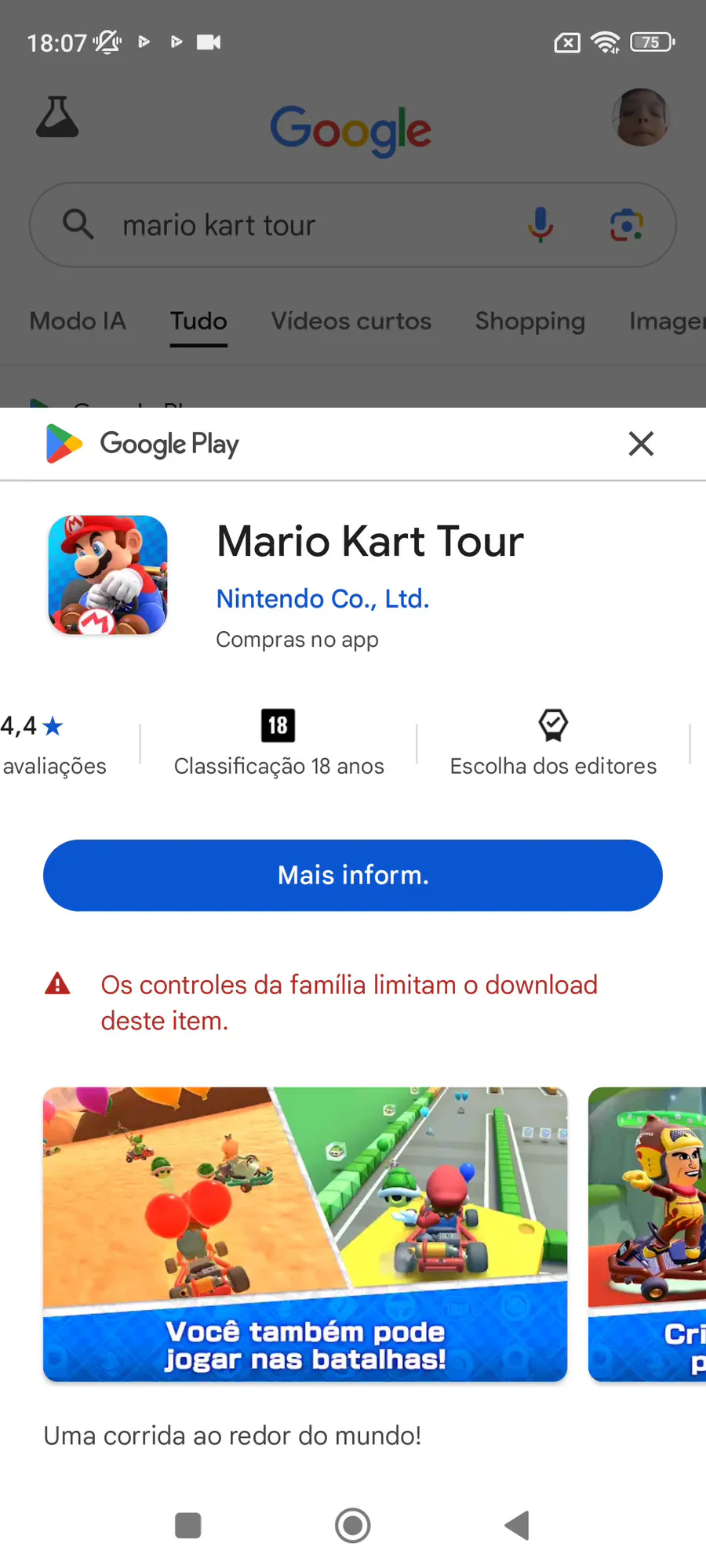The height and width of the screenshot is (1568, 706).
Task: Go to the system home screen
Action: 353,1526
